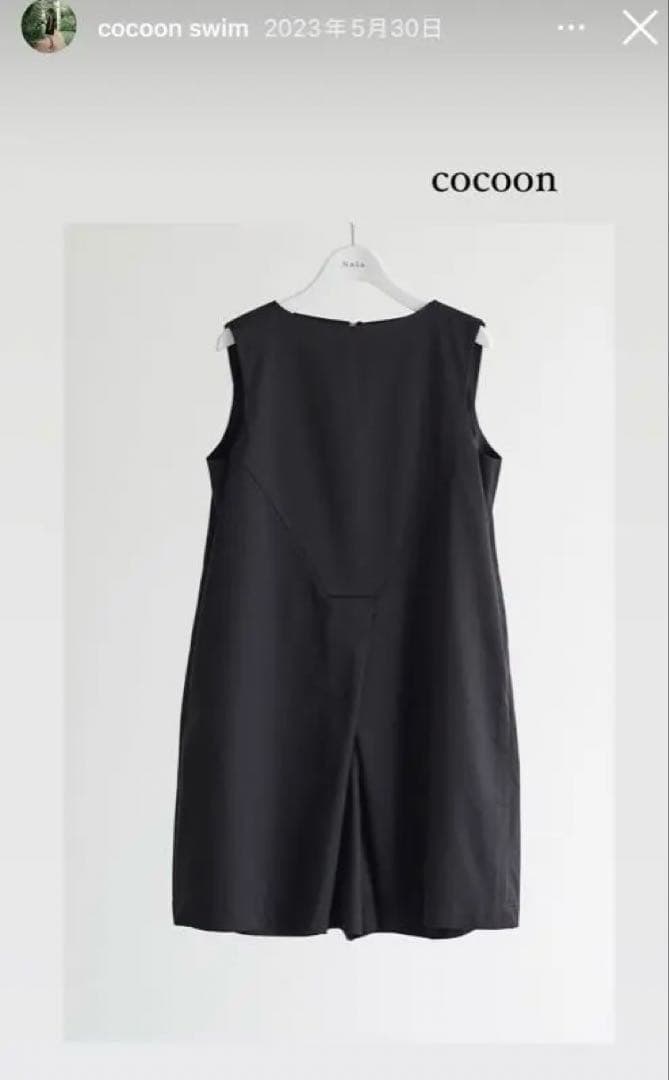Viewport: 669px width, 1080px height.
Task: Close the cocoon swim story
Action: tap(639, 28)
